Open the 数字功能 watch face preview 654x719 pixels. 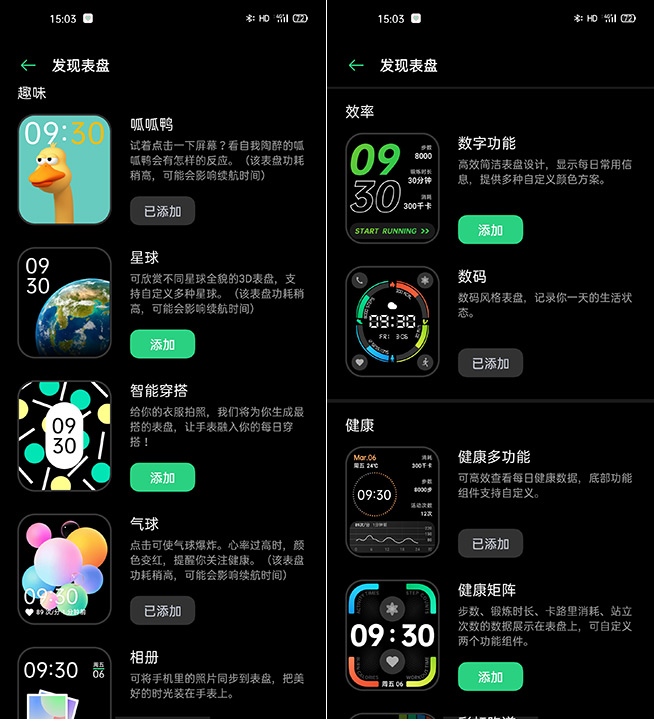click(392, 188)
